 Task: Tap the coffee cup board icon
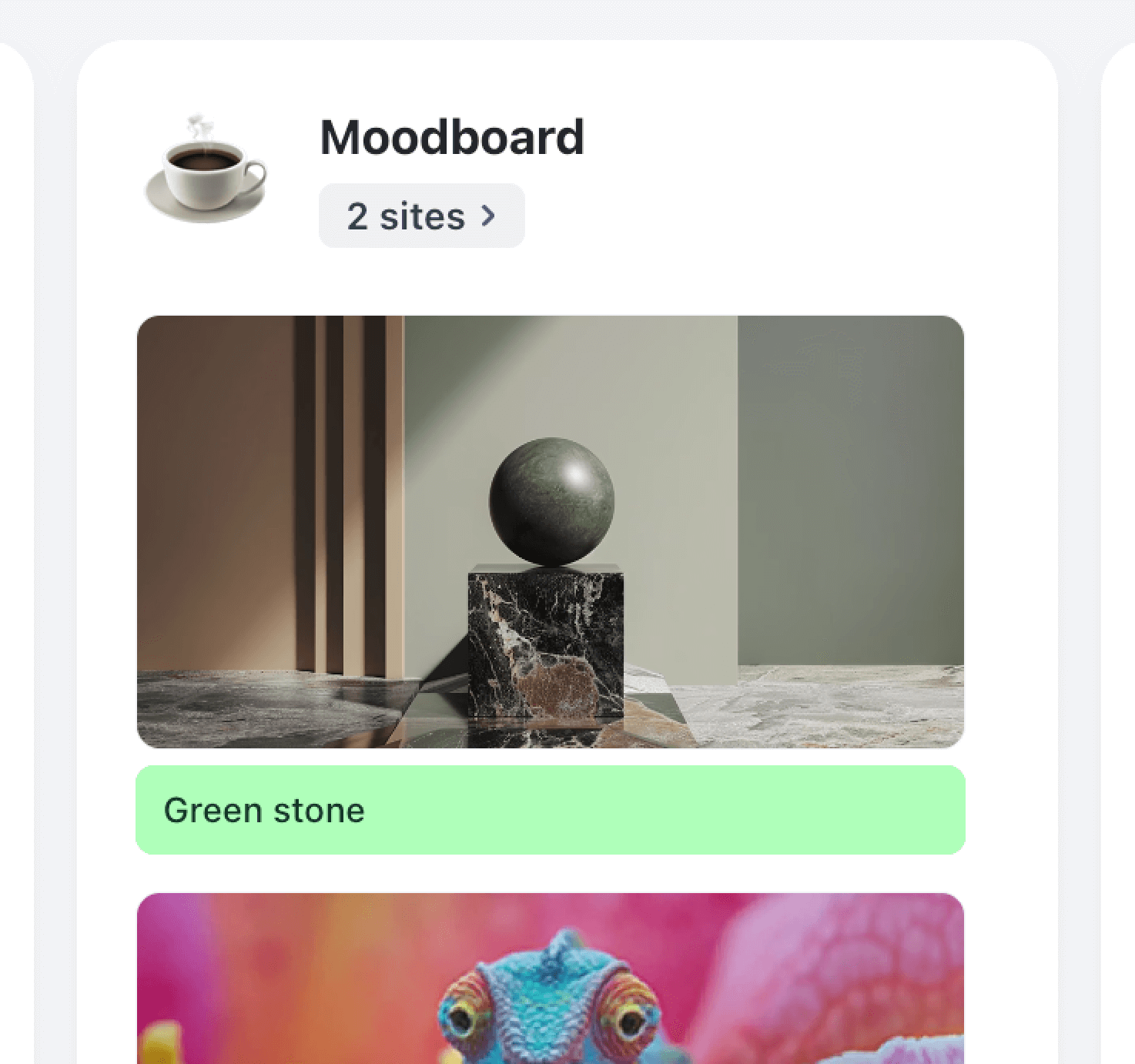pos(206,171)
